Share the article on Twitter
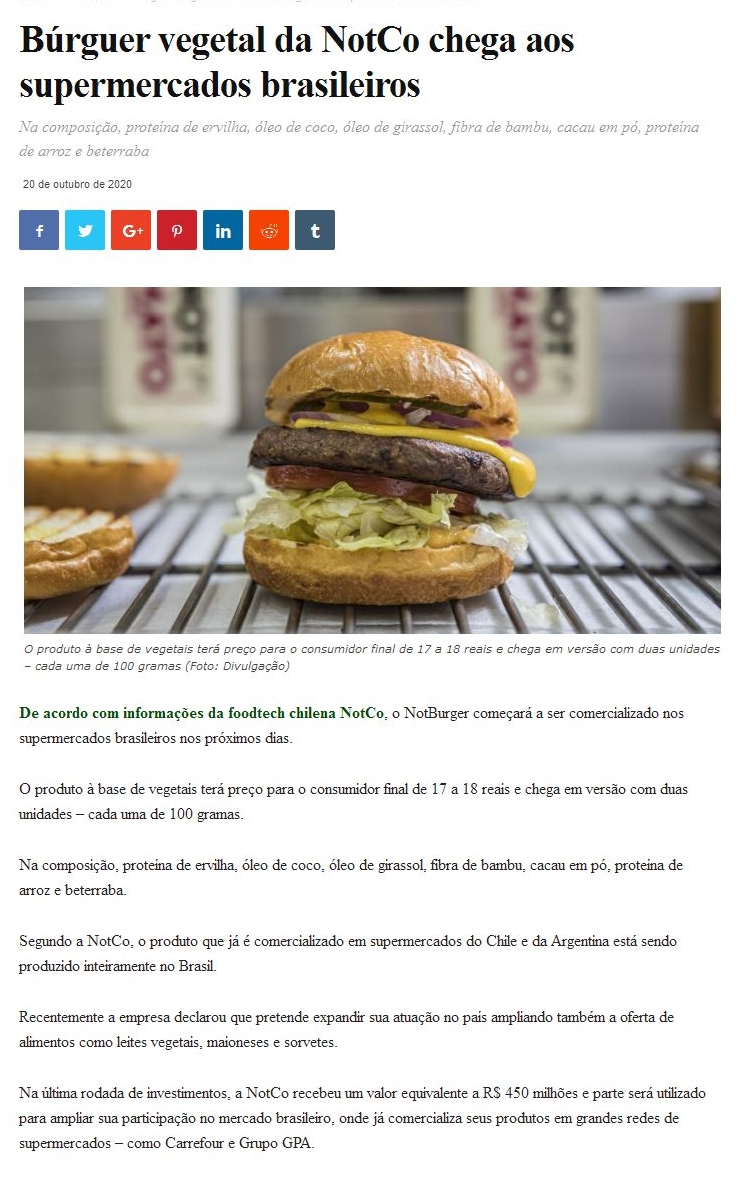The width and height of the screenshot is (756, 1178). pyautogui.click(x=85, y=230)
